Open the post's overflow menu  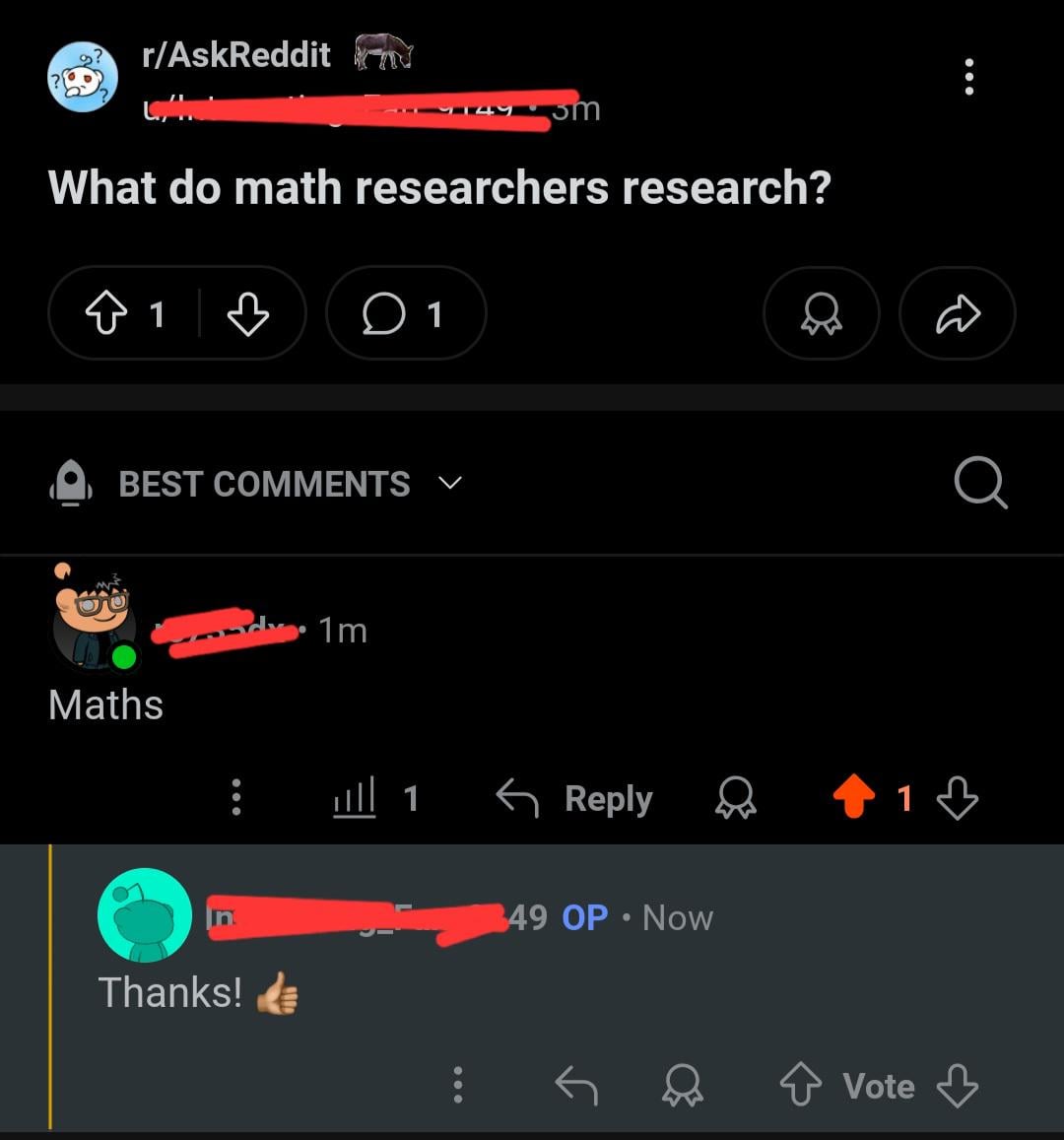pos(969,77)
